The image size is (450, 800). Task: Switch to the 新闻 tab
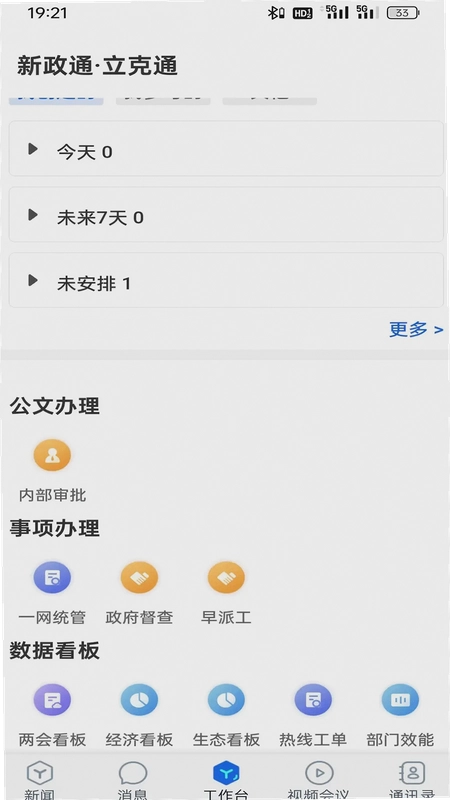coord(40,780)
